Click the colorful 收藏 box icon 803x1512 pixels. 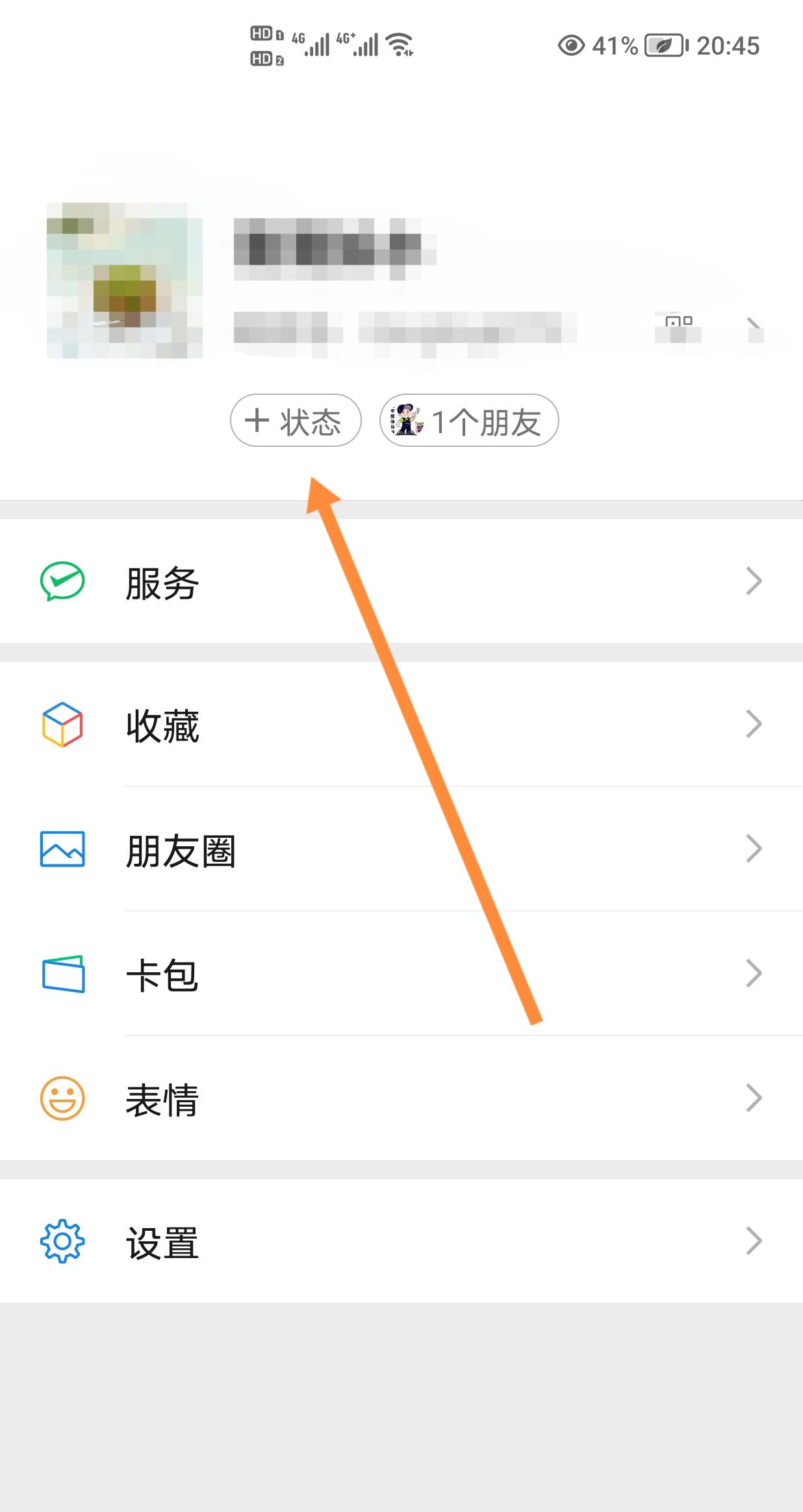click(x=63, y=723)
